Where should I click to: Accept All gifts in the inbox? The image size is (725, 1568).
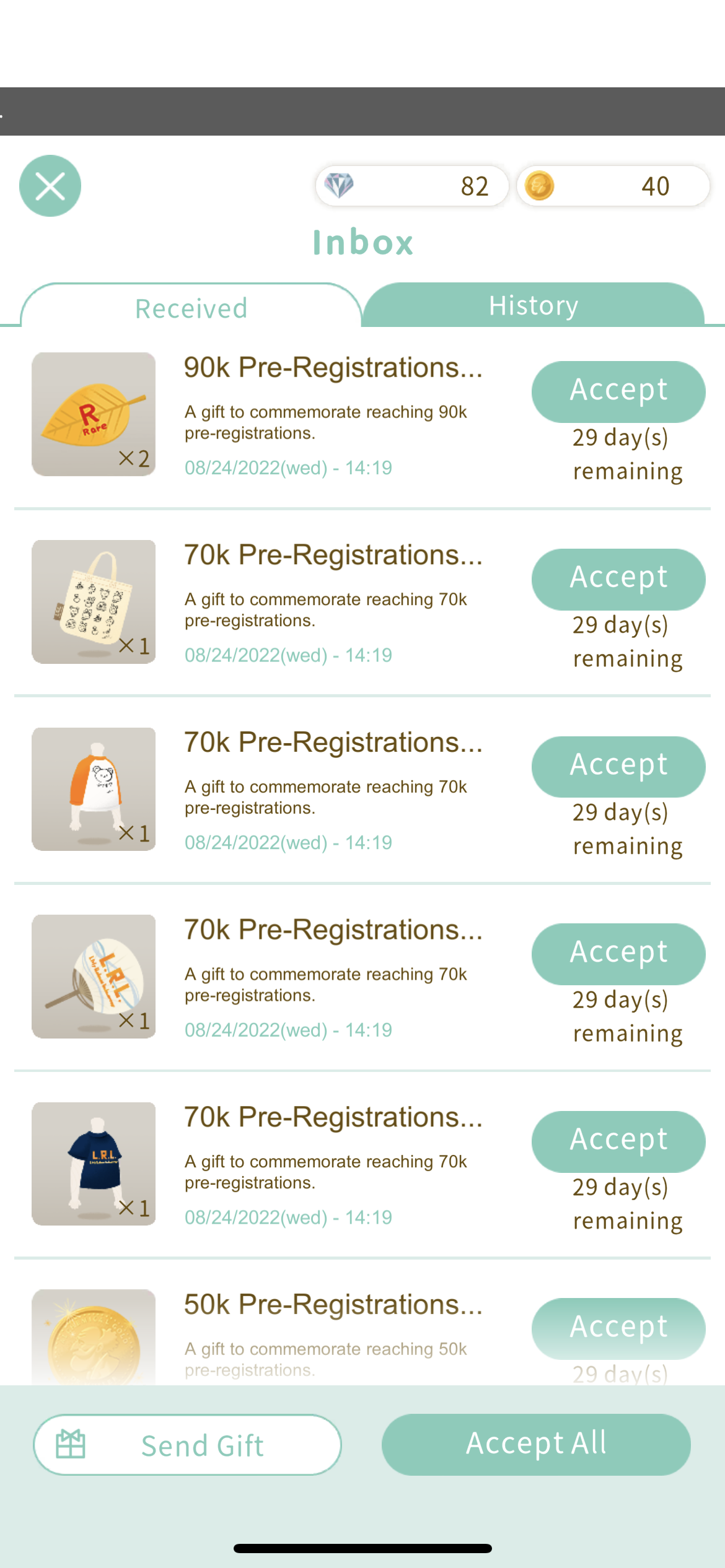536,1445
